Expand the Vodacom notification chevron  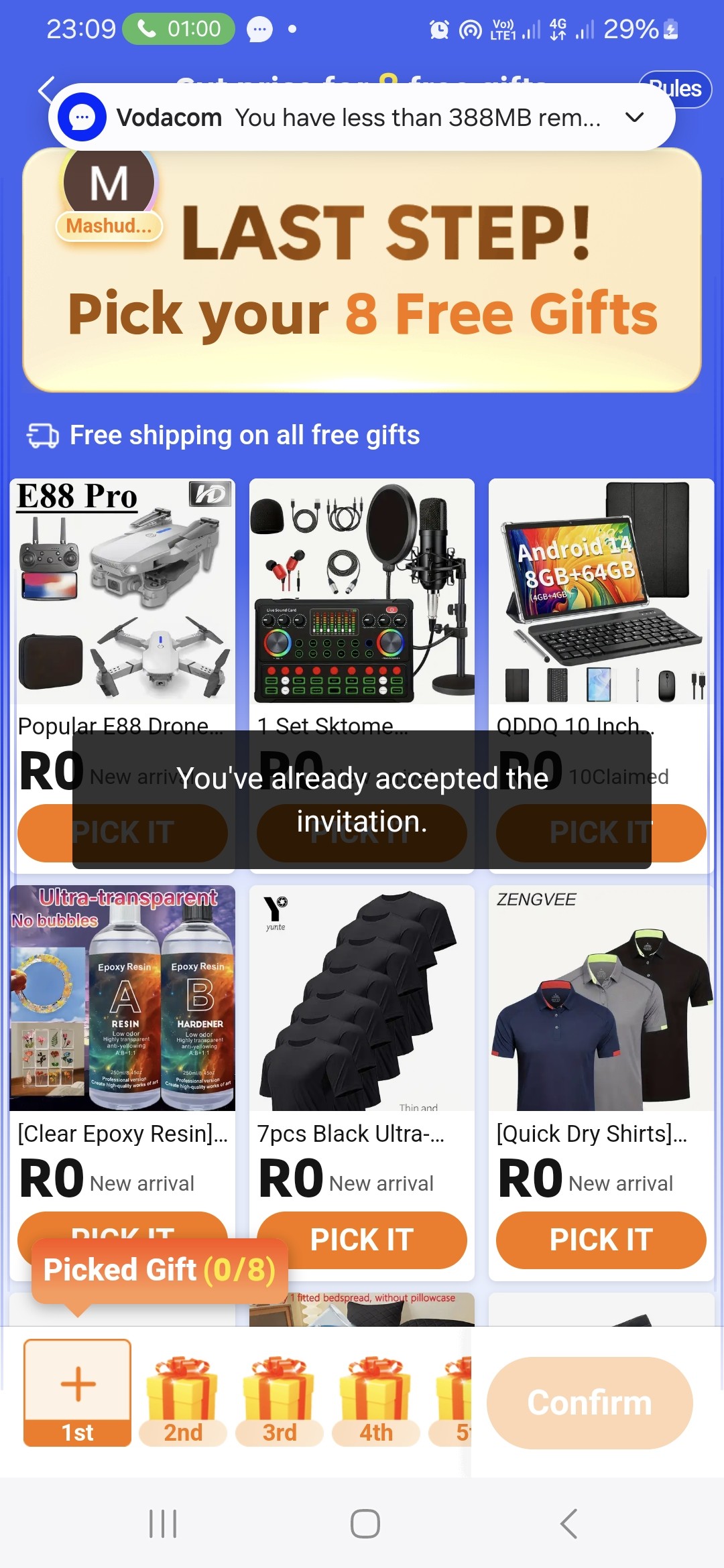pos(634,117)
